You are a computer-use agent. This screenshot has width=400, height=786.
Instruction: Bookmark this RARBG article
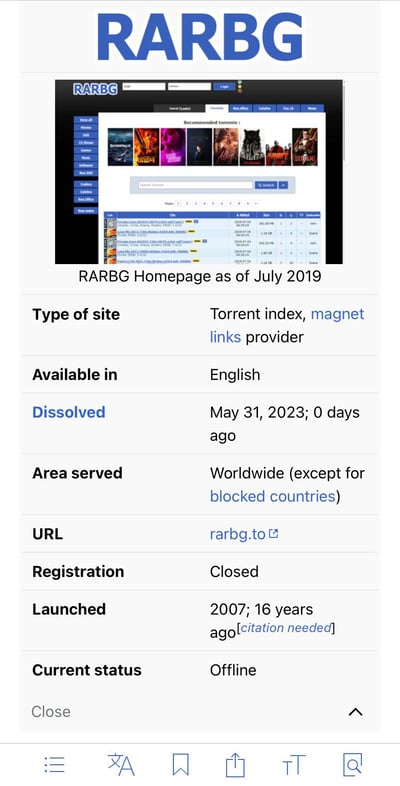tap(180, 765)
